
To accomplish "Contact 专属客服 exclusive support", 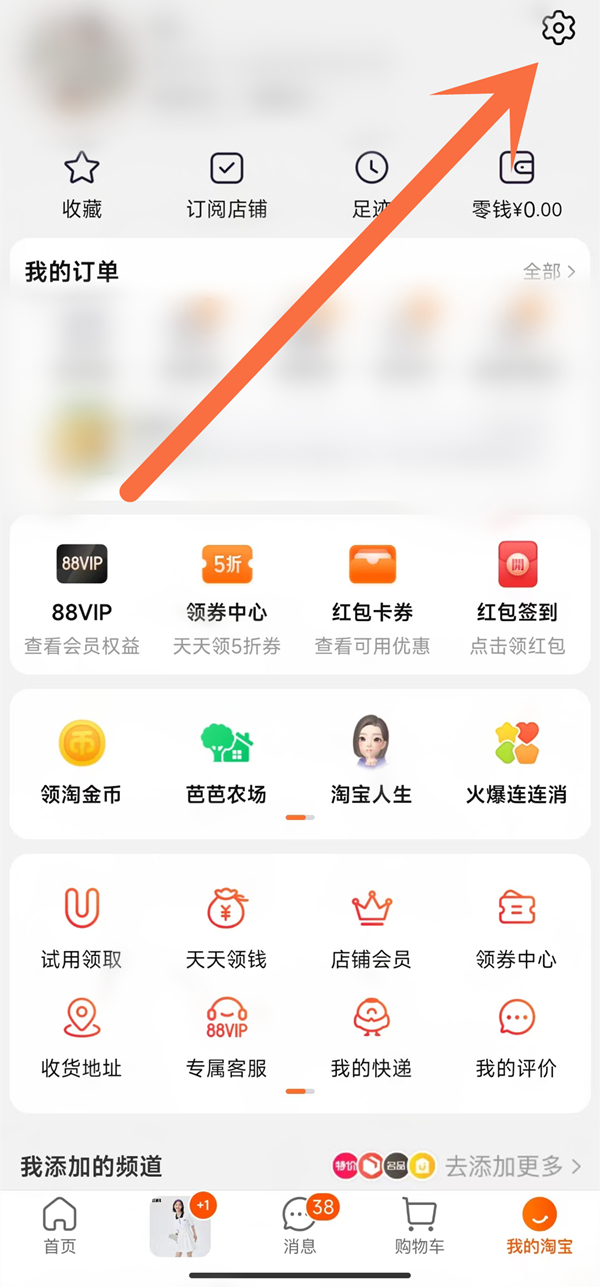I will [227, 1036].
